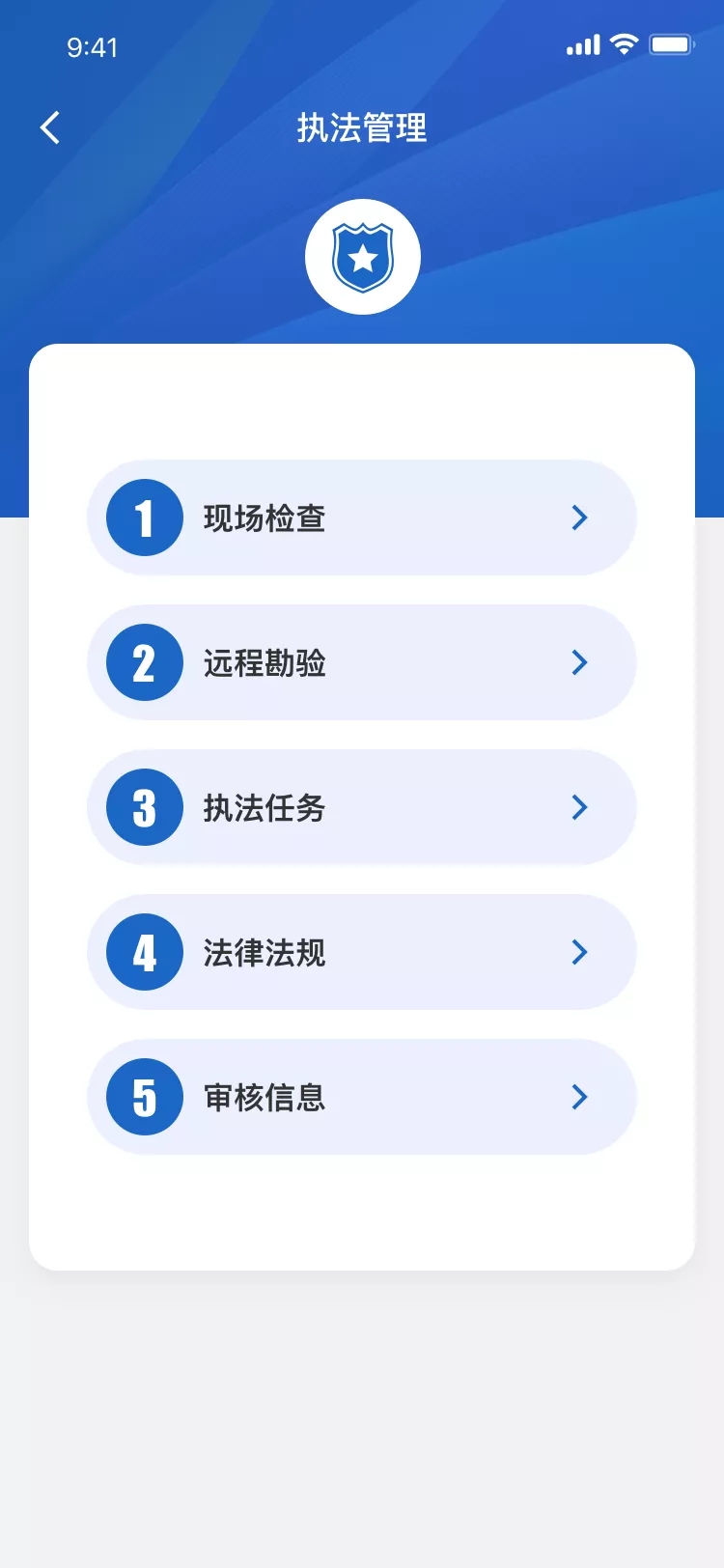
Task: Go back using the top-left arrow
Action: (50, 127)
